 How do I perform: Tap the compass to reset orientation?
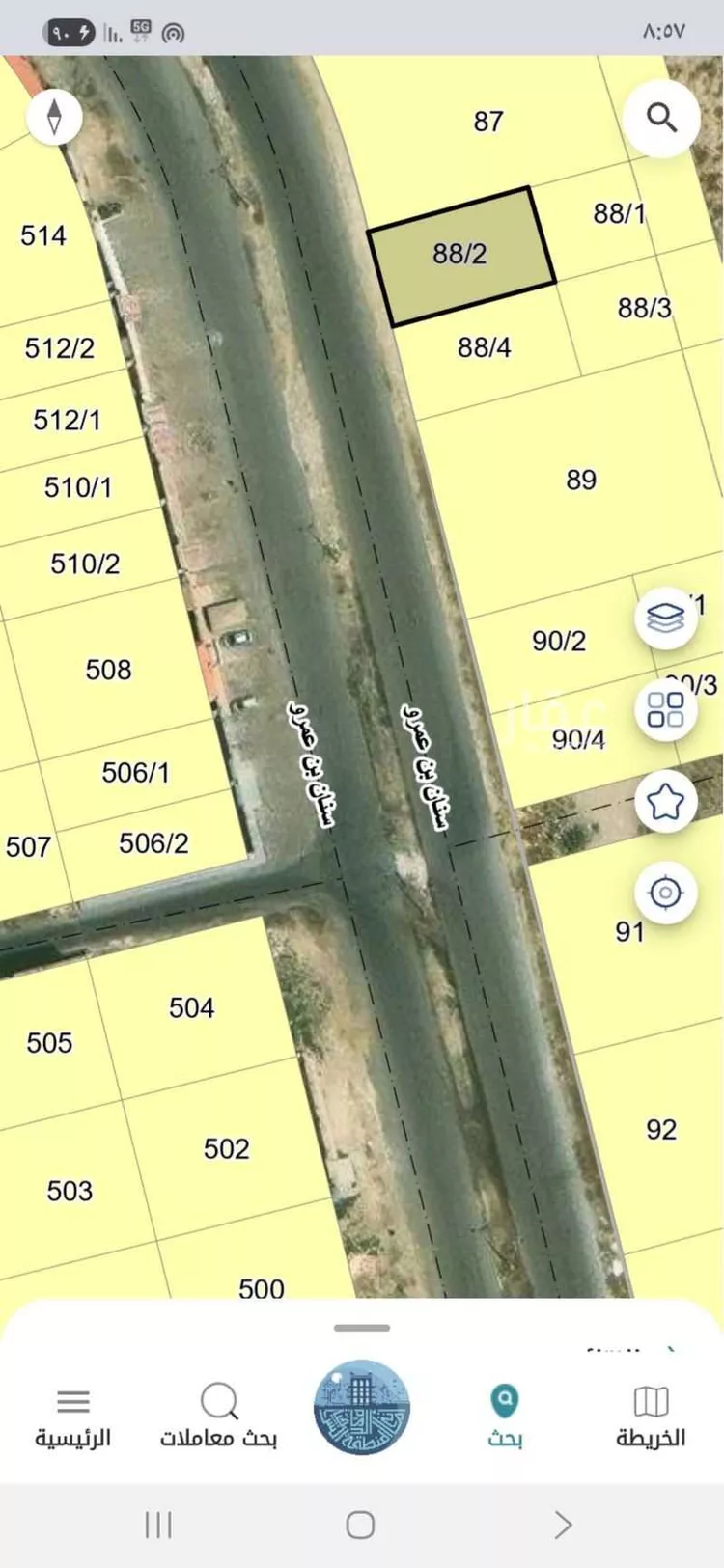pos(55,117)
